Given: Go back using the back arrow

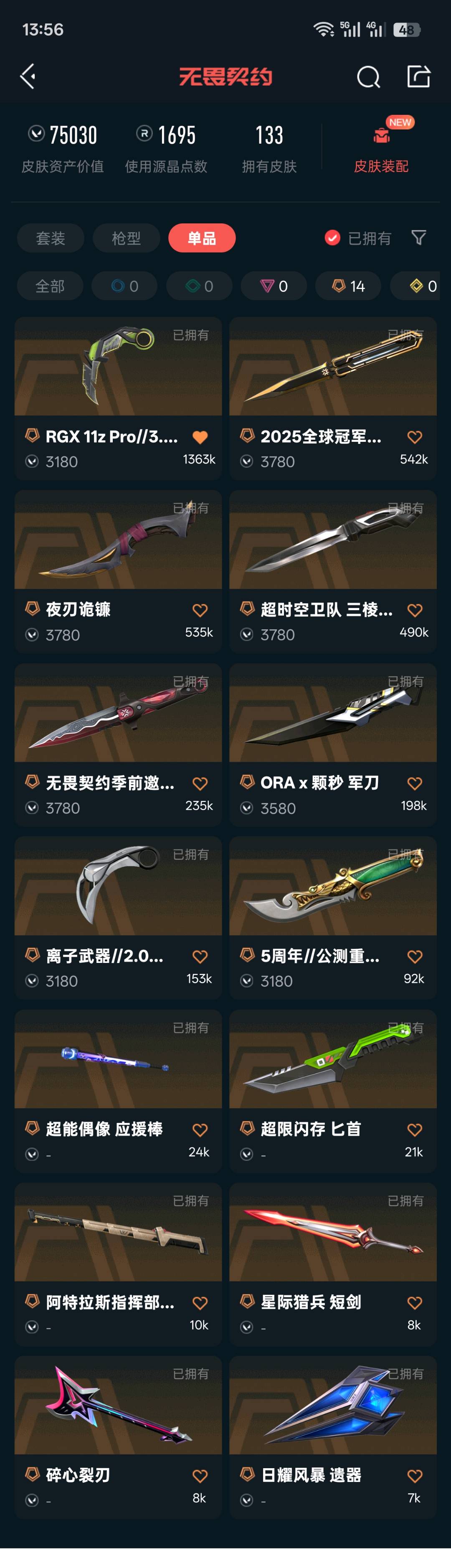Looking at the screenshot, I should (28, 77).
